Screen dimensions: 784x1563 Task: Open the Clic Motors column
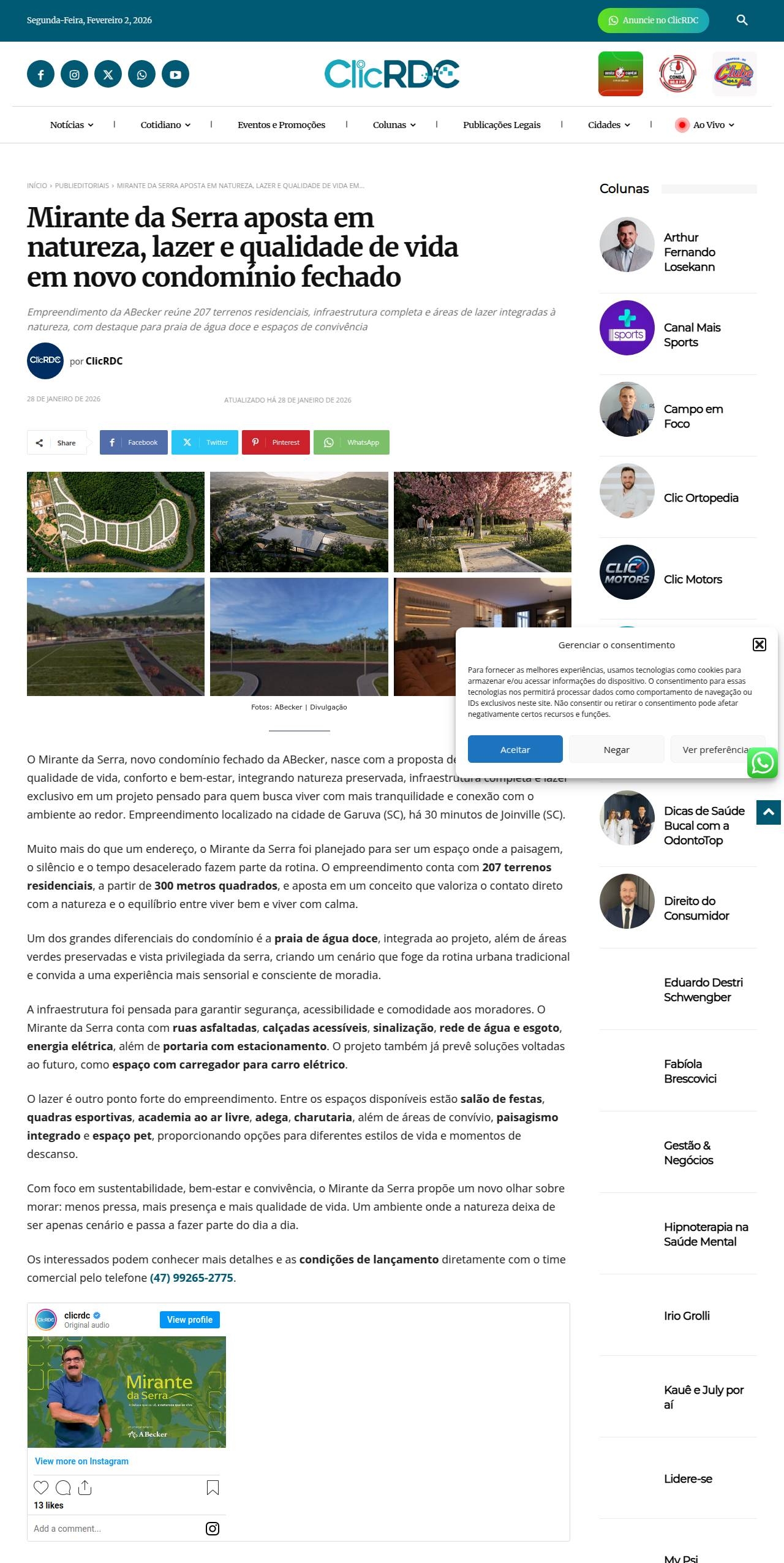coord(693,580)
